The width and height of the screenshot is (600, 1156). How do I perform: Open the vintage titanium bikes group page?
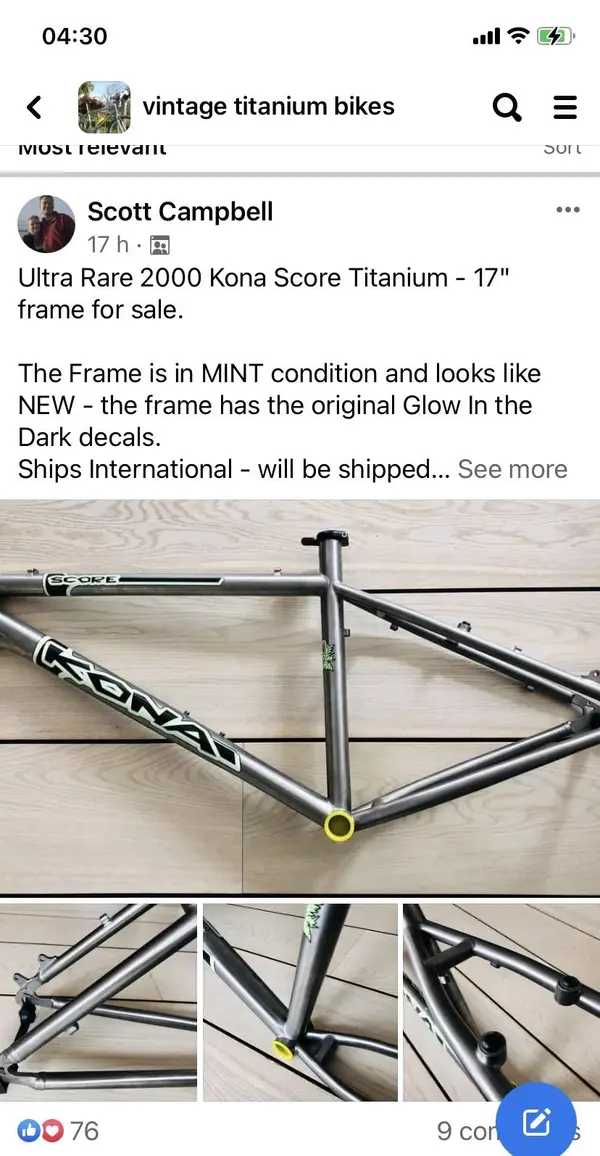[268, 107]
